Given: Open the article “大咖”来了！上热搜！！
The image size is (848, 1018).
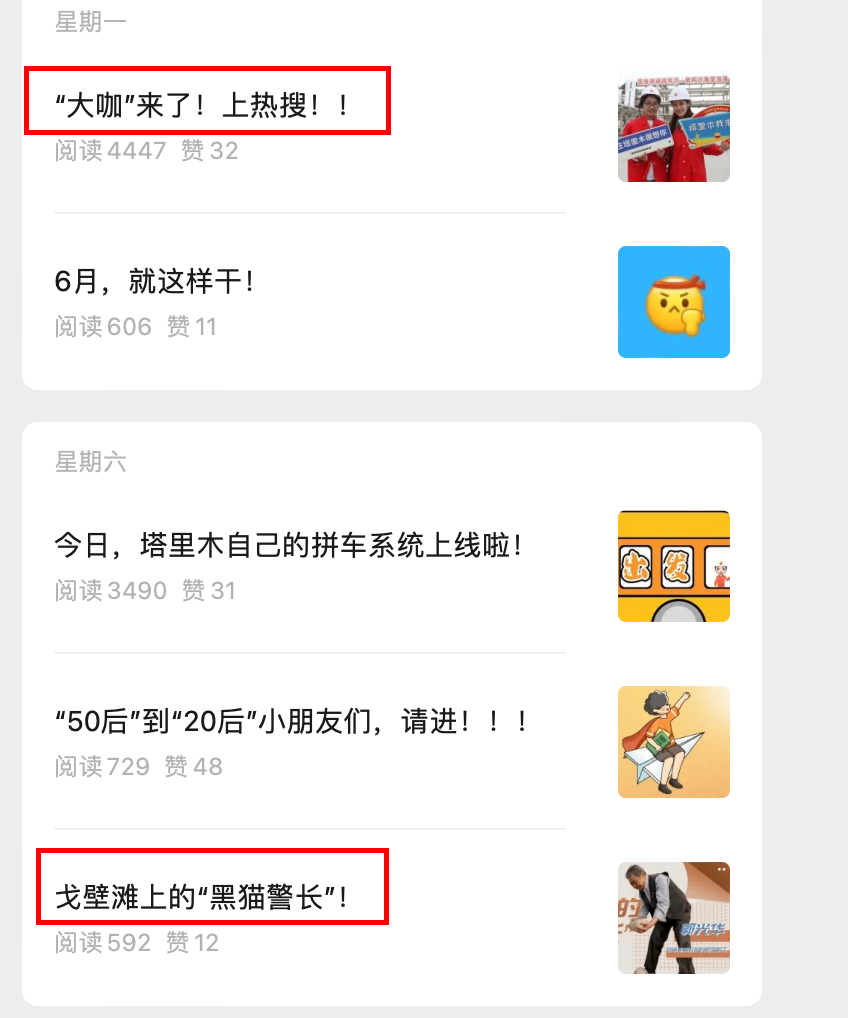Looking at the screenshot, I should [x=205, y=105].
